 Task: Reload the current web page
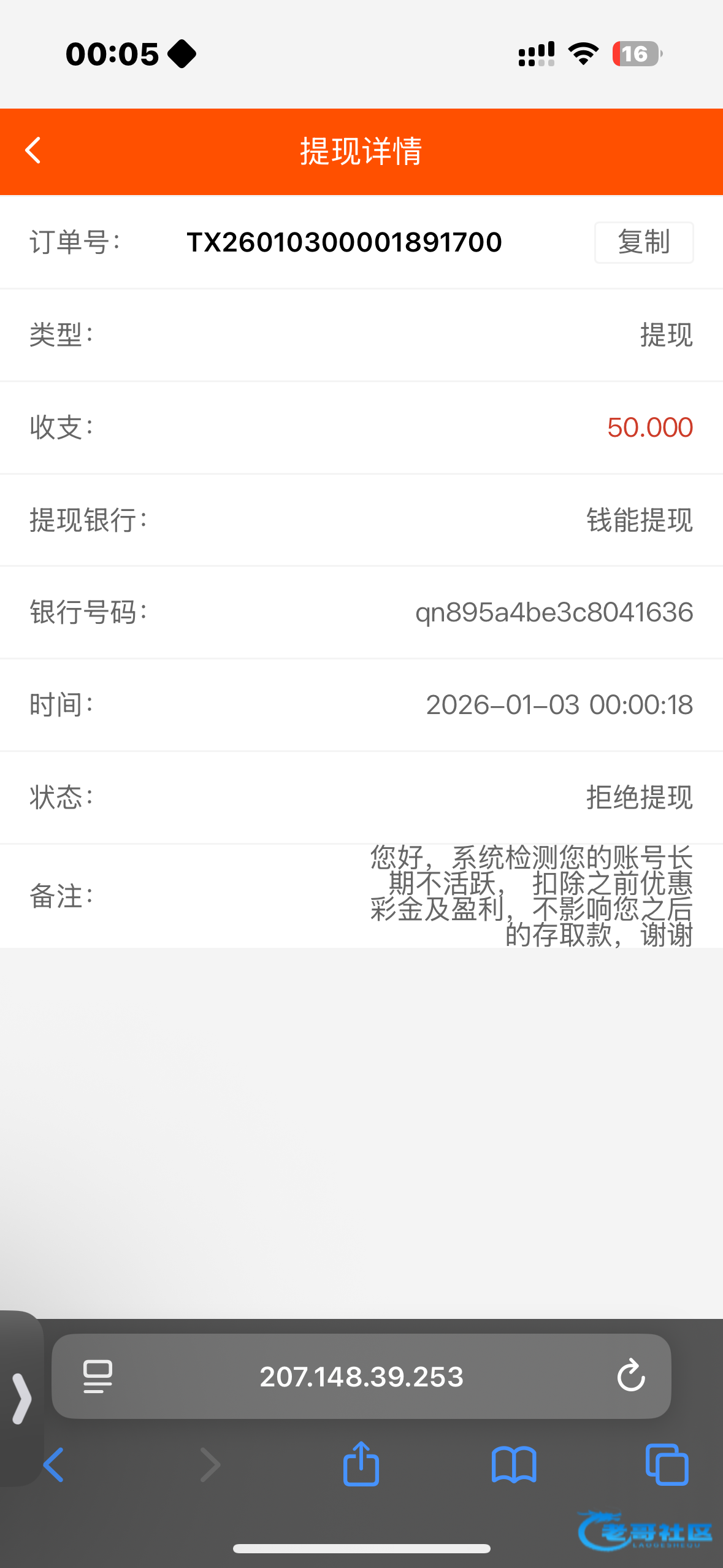(630, 1377)
